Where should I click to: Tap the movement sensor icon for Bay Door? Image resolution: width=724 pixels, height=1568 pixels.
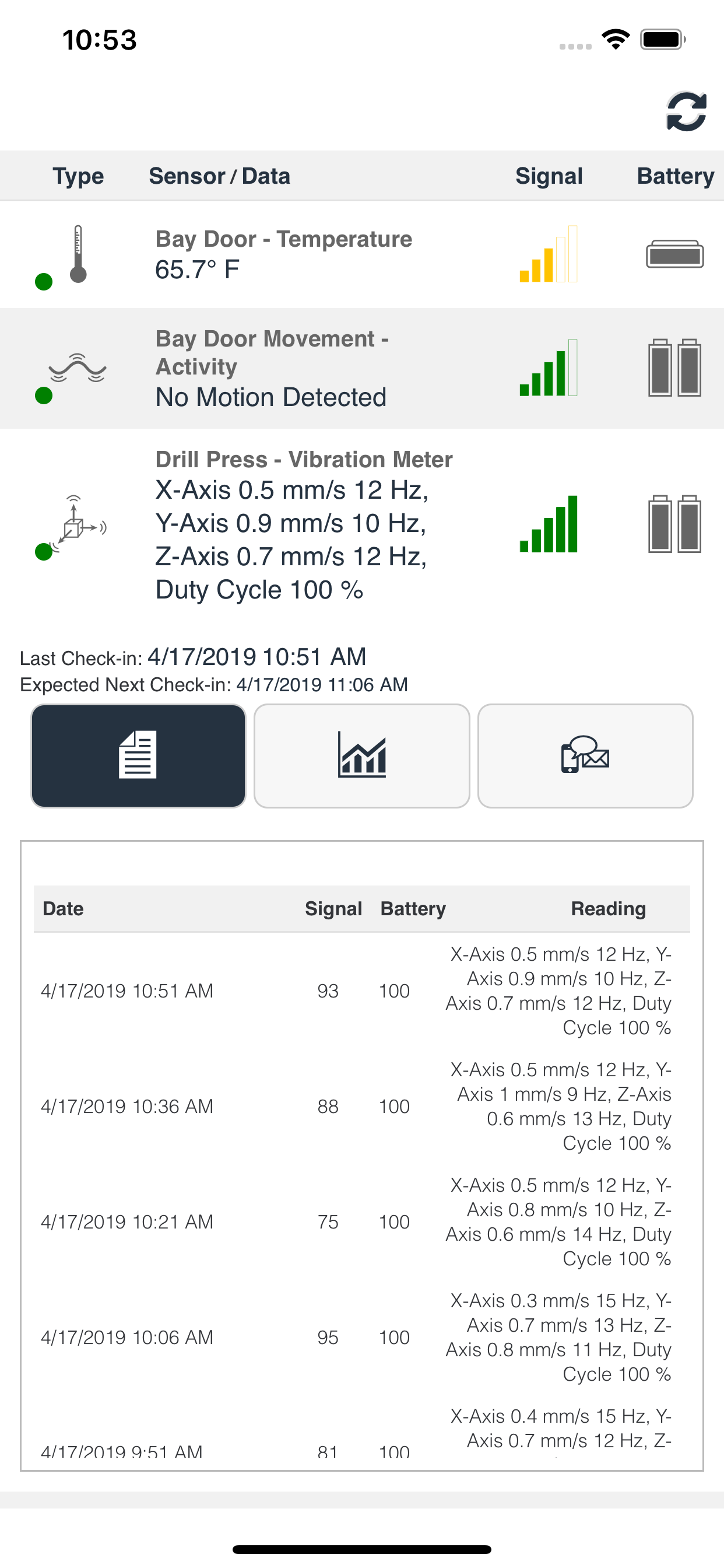pyautogui.click(x=78, y=369)
